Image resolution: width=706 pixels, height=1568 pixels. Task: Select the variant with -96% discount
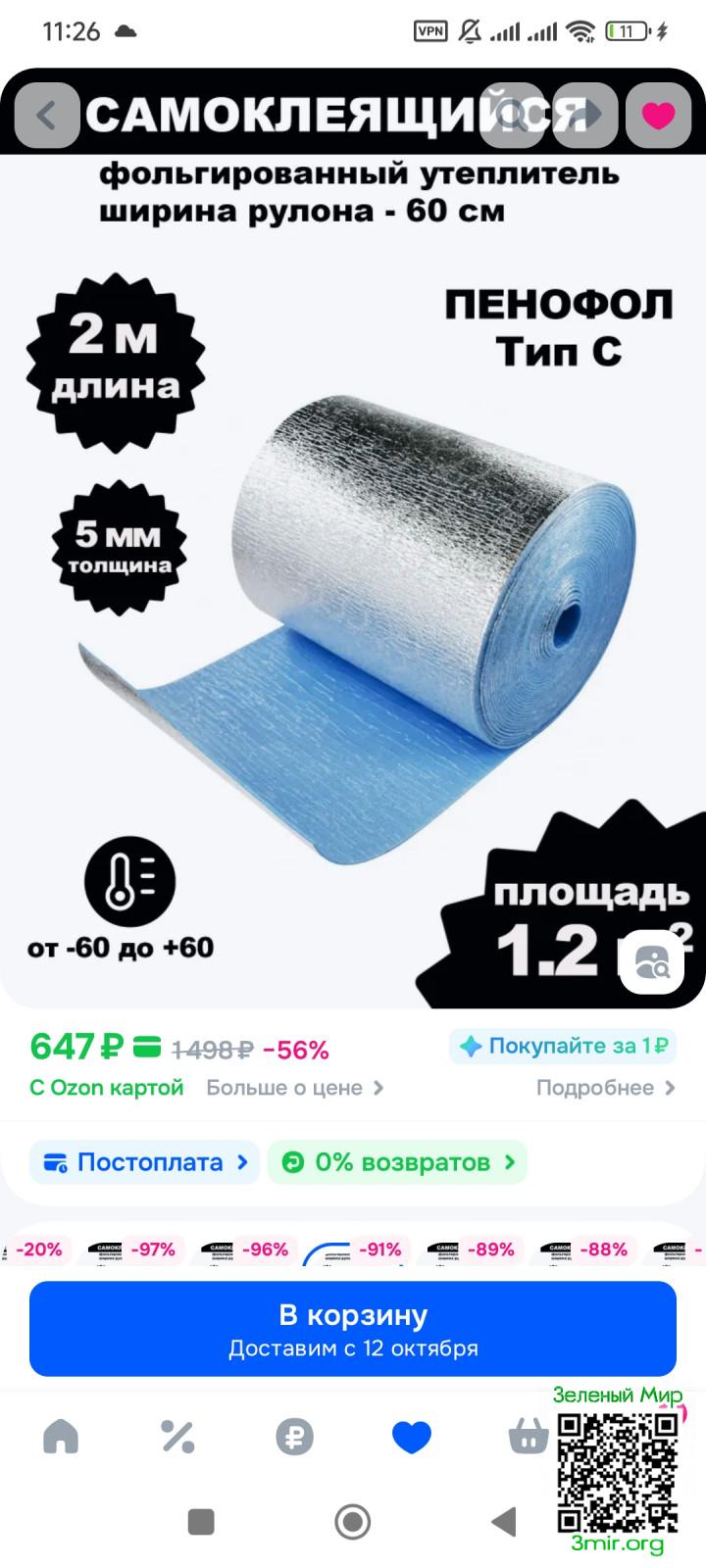click(245, 1249)
